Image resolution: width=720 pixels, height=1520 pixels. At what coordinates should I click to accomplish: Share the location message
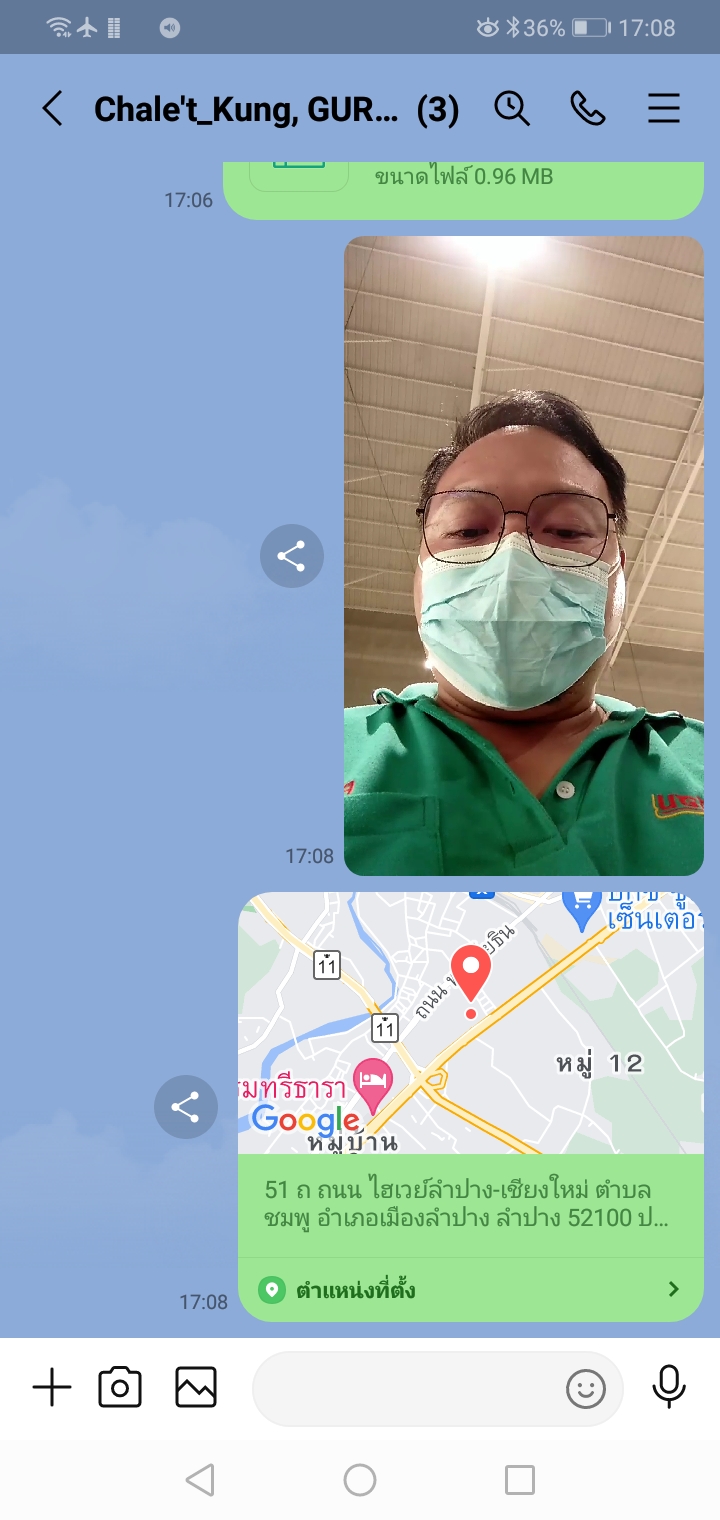pyautogui.click(x=185, y=1107)
